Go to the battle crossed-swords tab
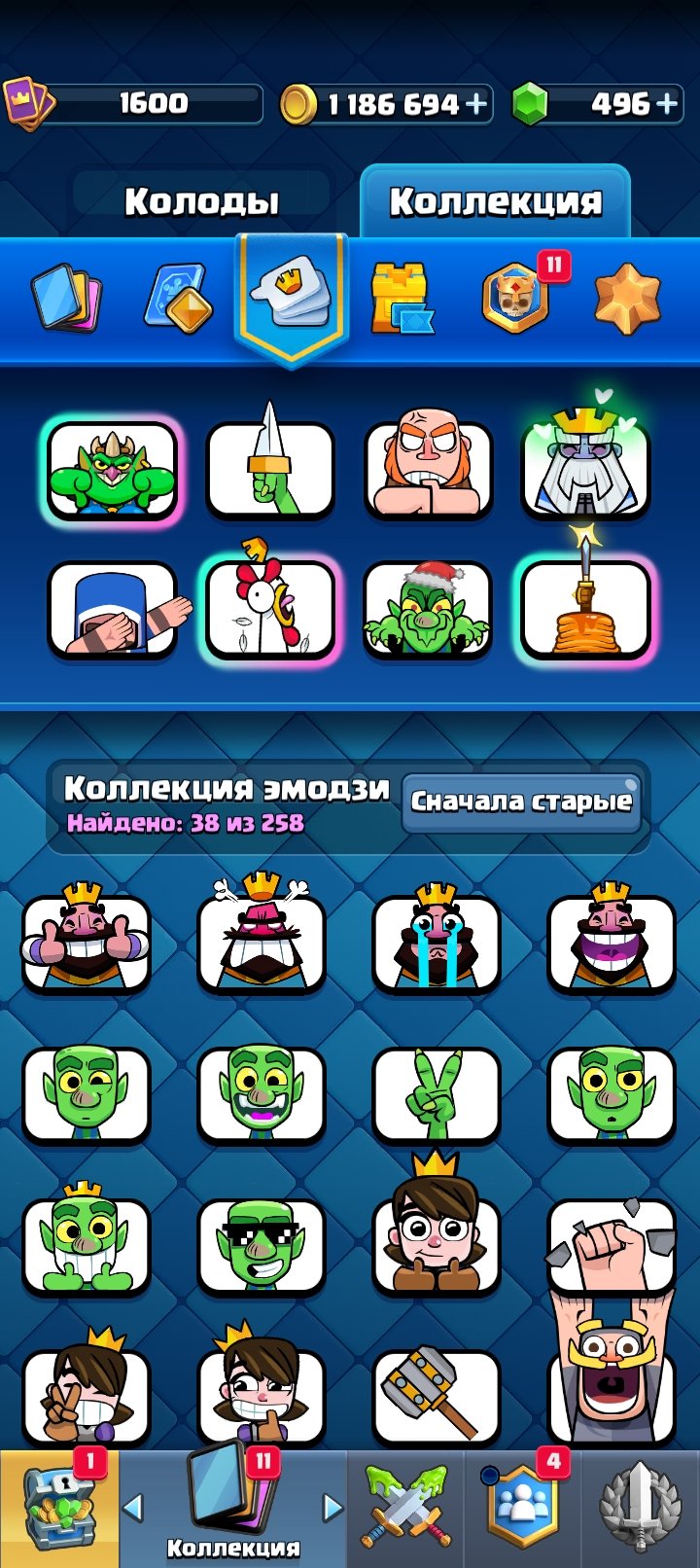700x1568 pixels. [x=406, y=1509]
